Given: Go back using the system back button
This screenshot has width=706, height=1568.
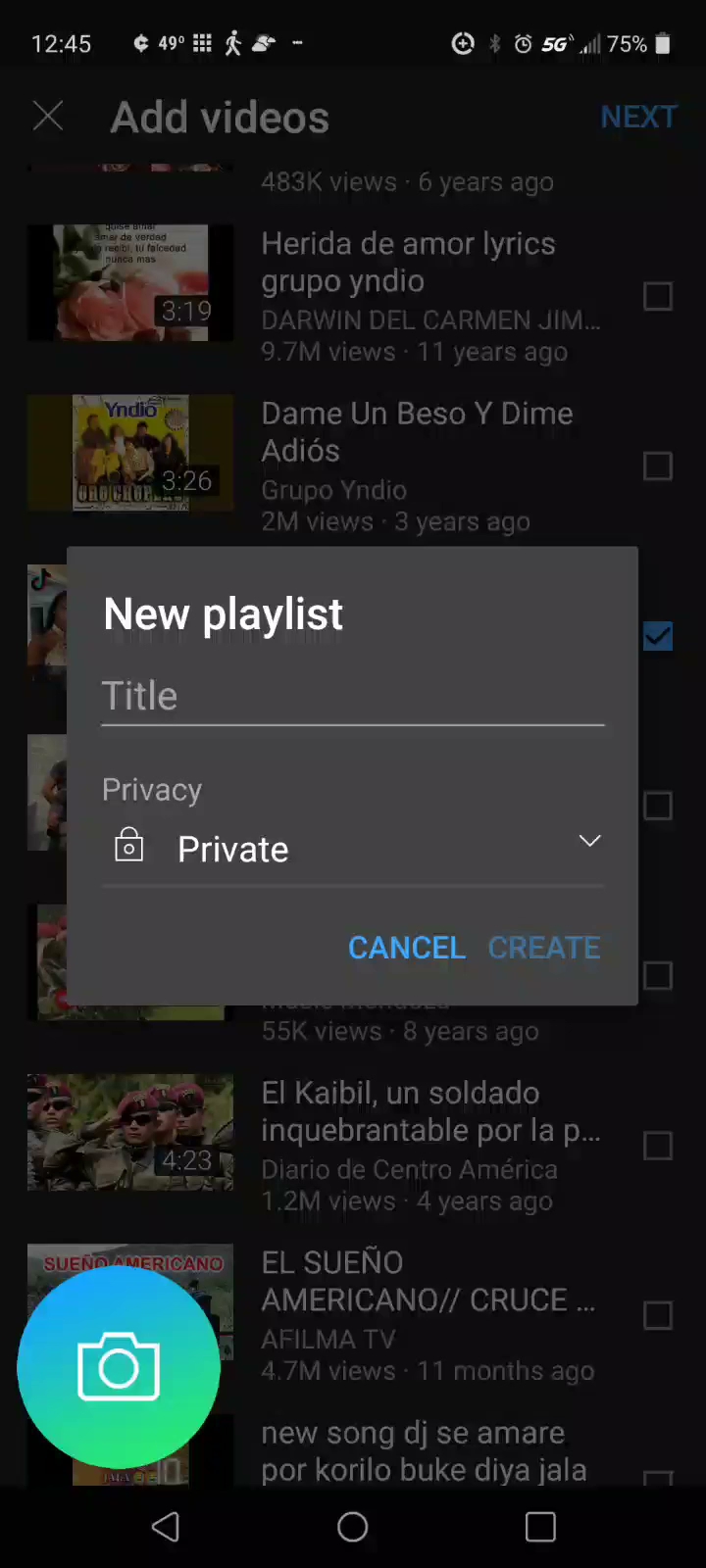Looking at the screenshot, I should (x=166, y=1526).
